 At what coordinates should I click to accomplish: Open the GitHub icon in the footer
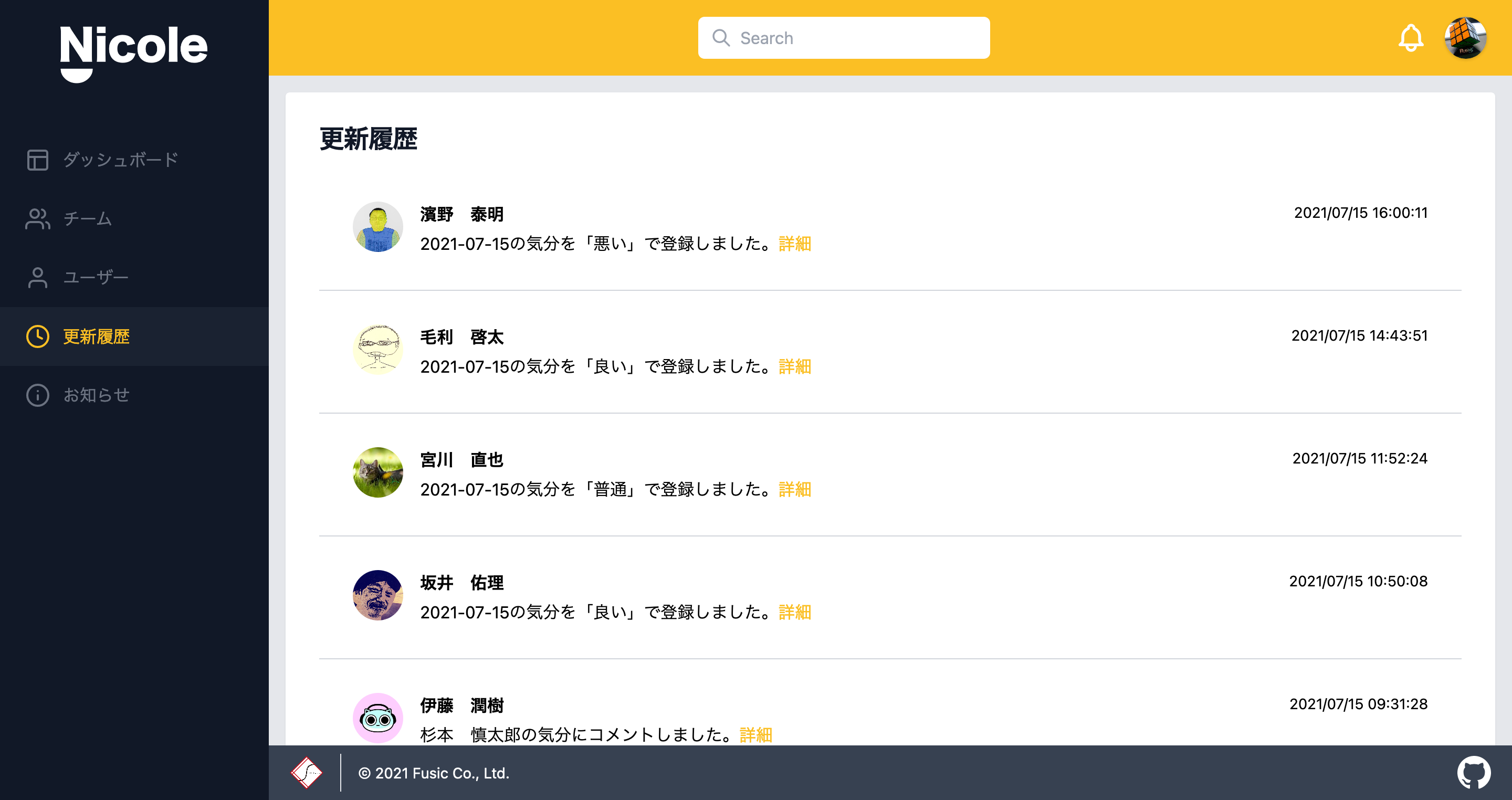tap(1473, 773)
